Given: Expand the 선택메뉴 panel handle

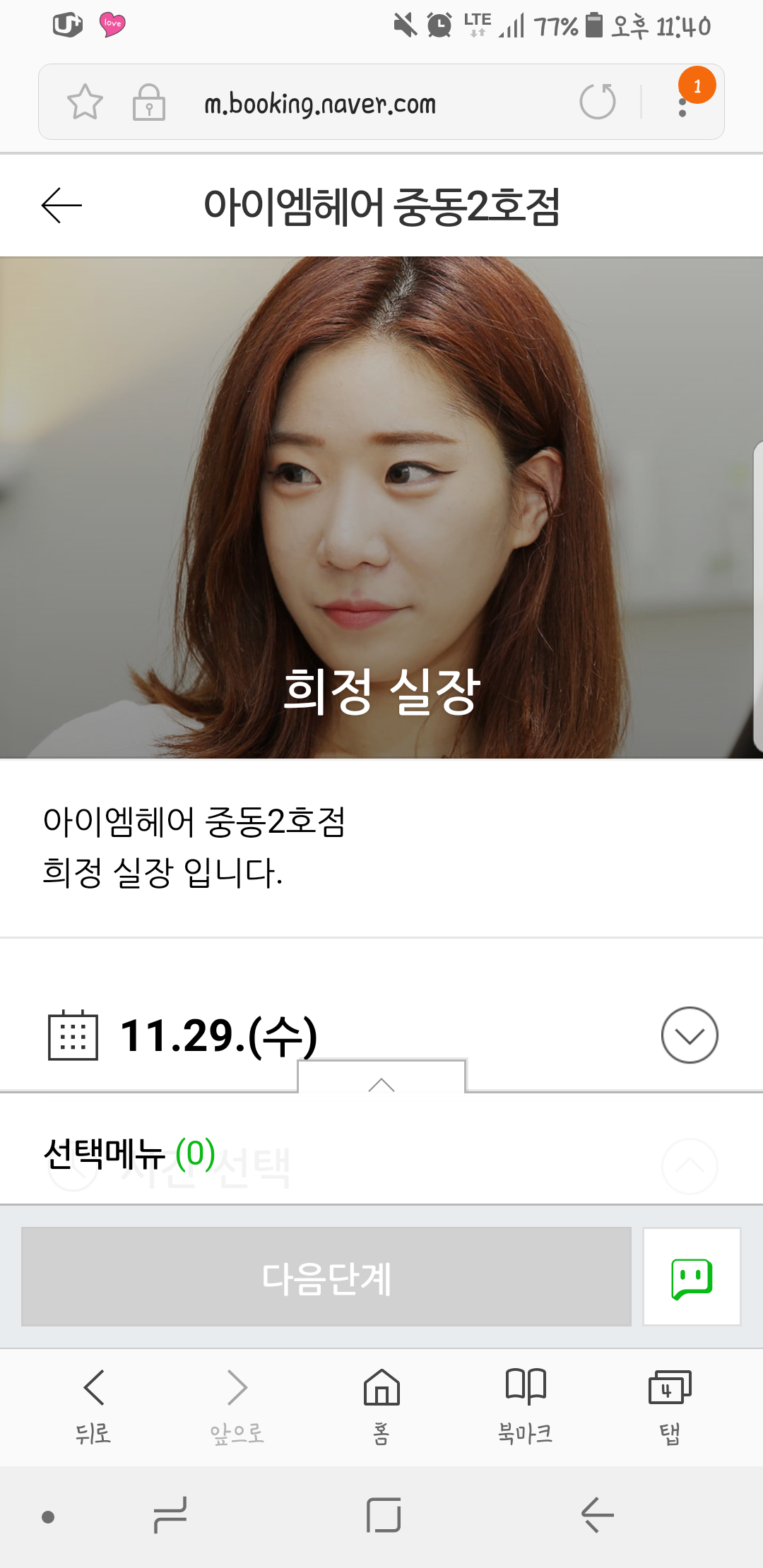Looking at the screenshot, I should coord(381,1076).
